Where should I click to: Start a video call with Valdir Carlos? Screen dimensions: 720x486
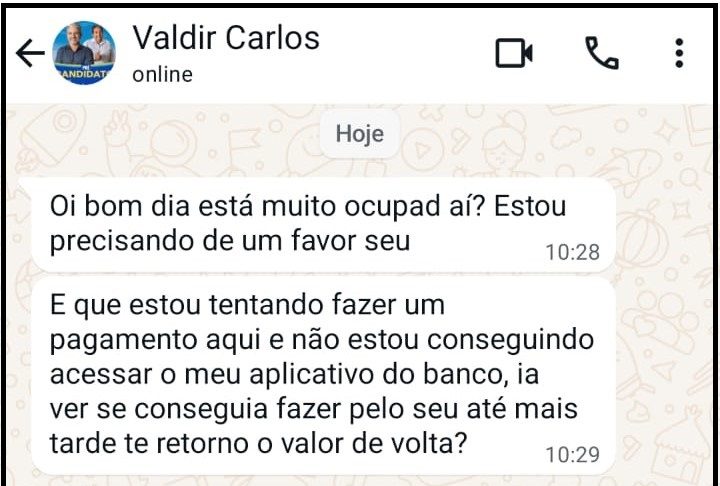tap(515, 54)
